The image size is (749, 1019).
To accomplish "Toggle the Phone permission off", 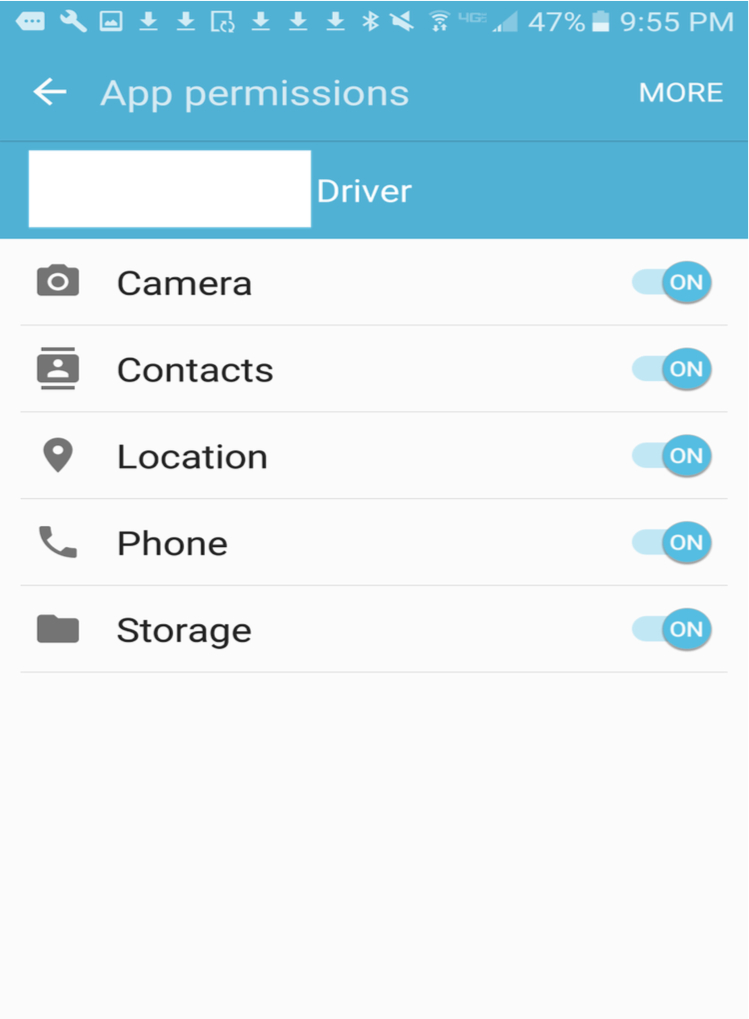I will coord(673,543).
